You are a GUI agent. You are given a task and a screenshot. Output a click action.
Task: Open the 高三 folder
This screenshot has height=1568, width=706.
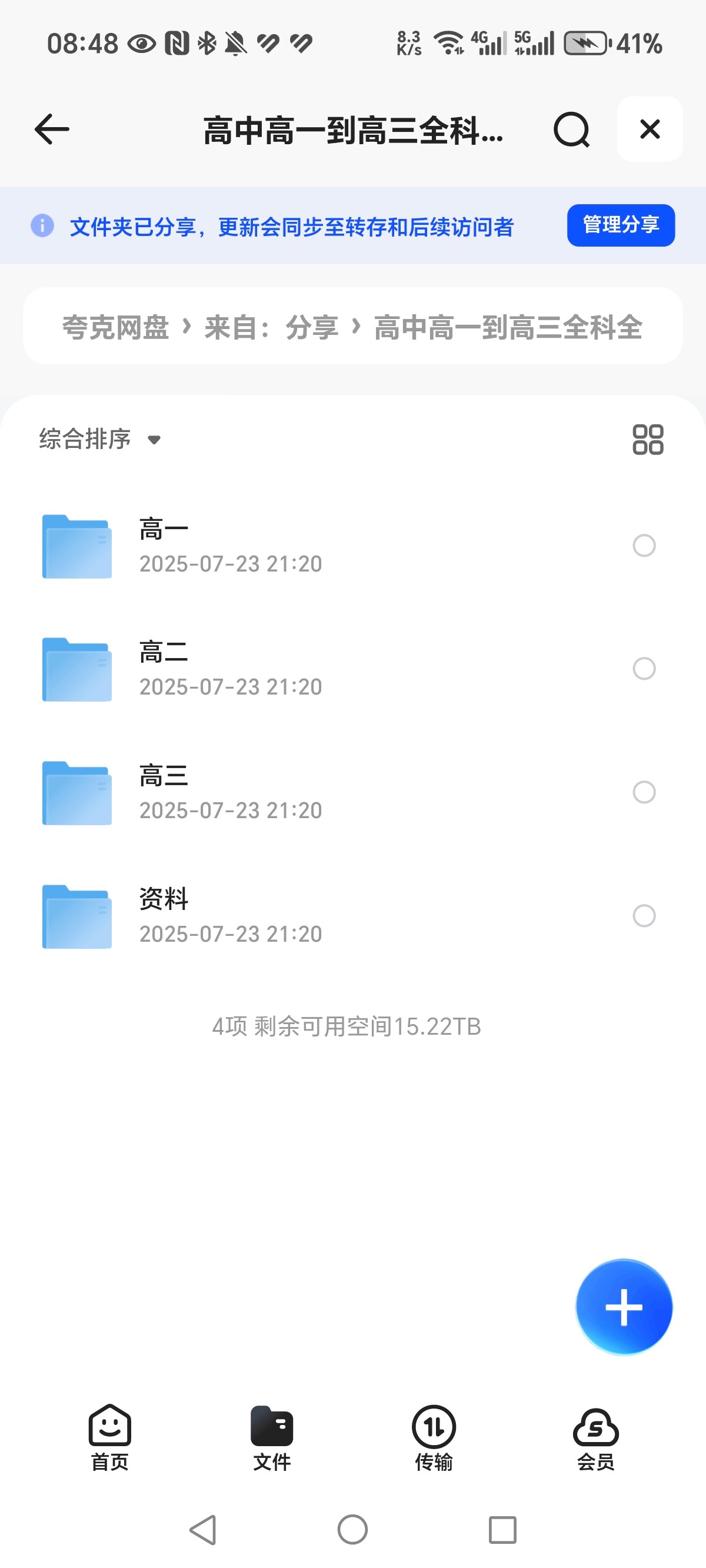coord(231,792)
